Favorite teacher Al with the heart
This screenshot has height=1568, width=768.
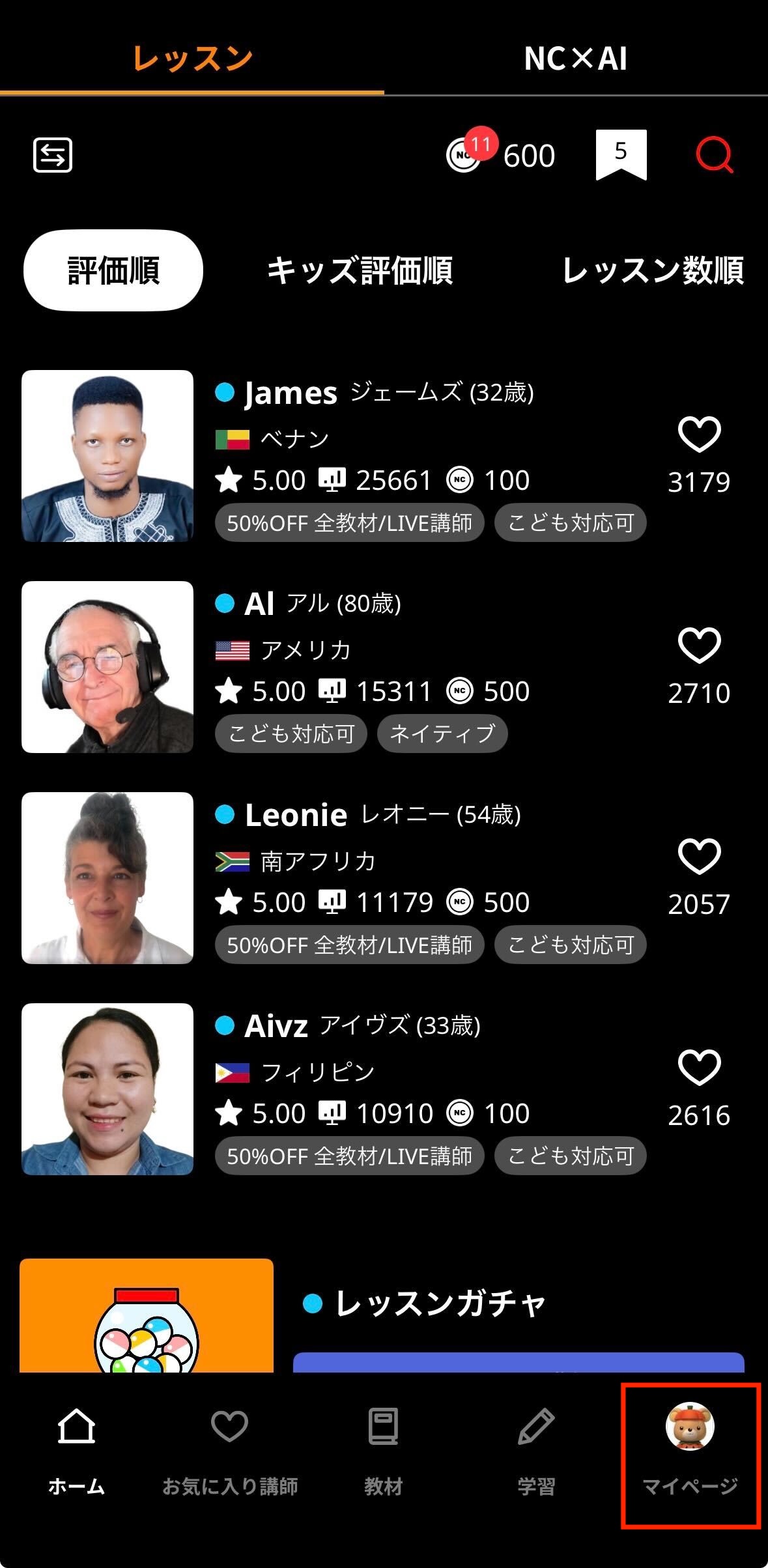pos(699,646)
